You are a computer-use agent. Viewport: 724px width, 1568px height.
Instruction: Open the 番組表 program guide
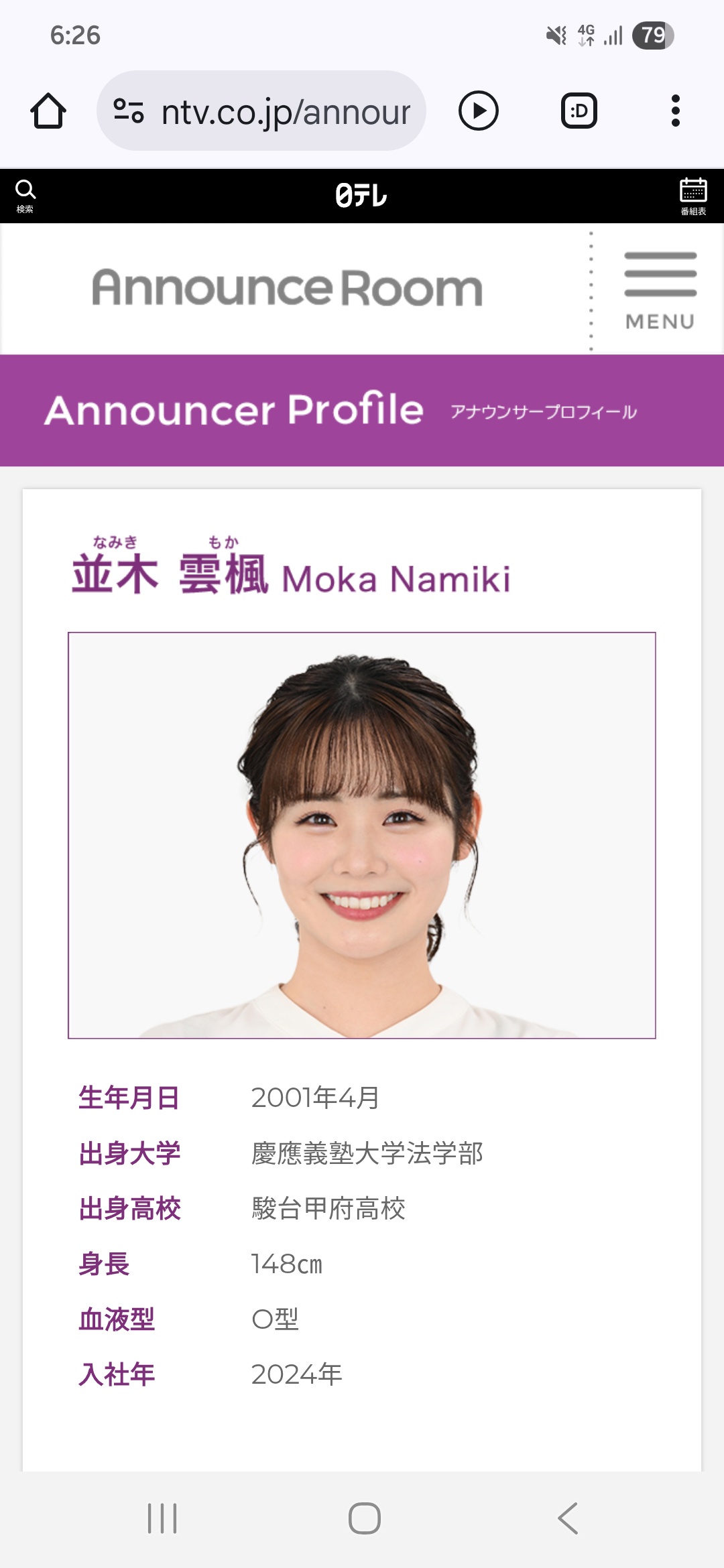[692, 196]
